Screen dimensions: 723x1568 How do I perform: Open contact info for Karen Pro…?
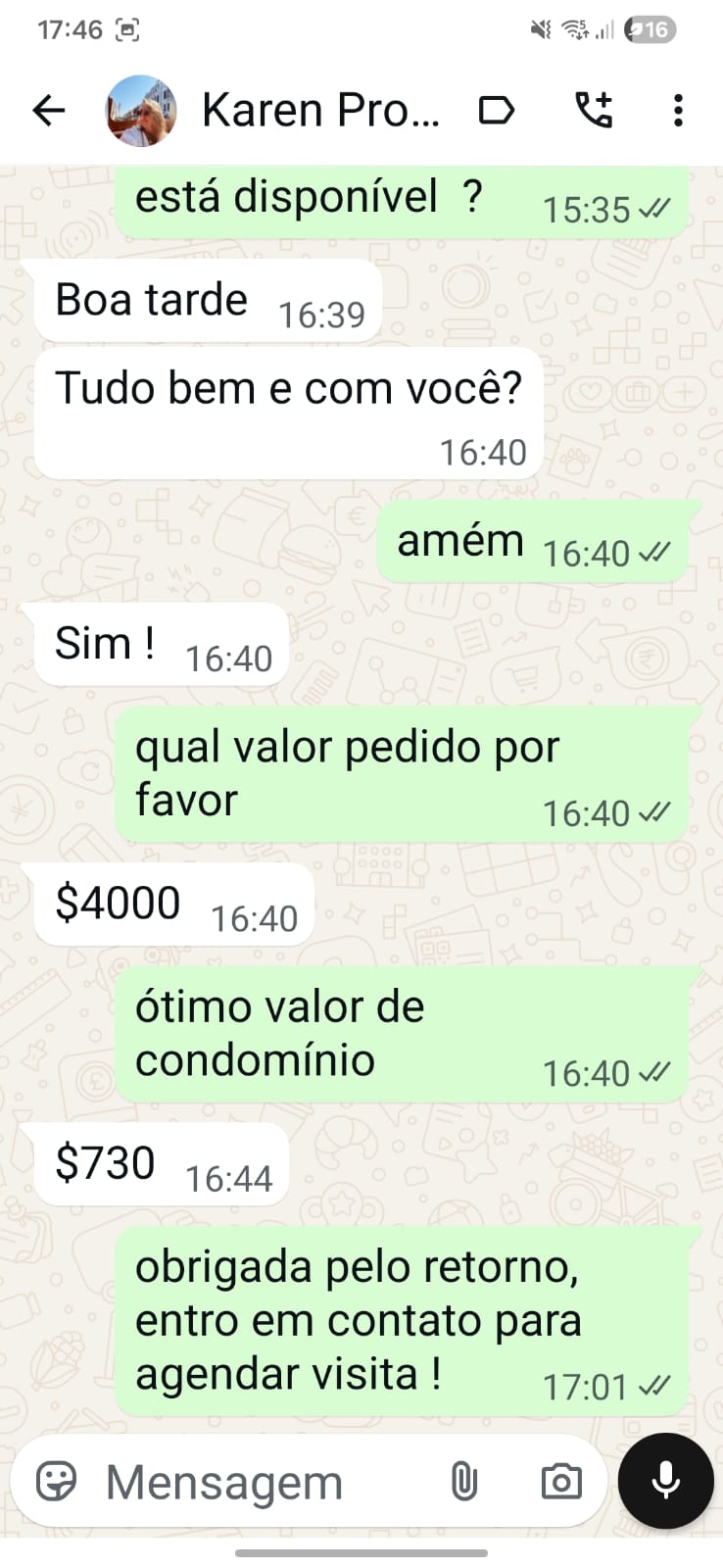[x=320, y=111]
